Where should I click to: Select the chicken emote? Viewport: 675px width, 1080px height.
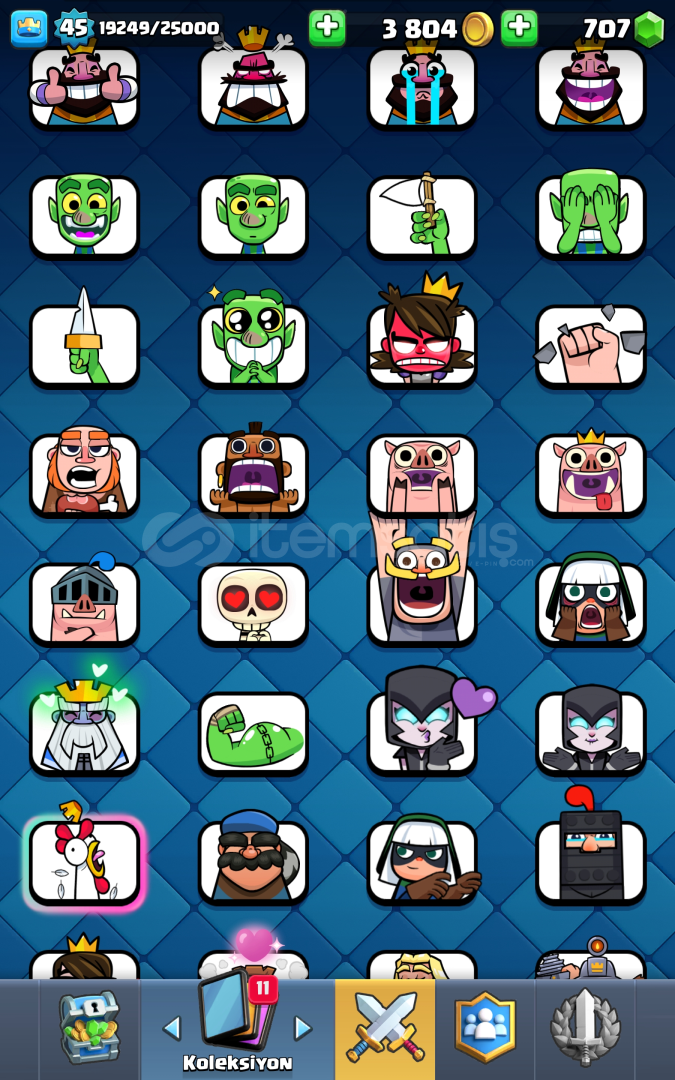click(x=84, y=862)
